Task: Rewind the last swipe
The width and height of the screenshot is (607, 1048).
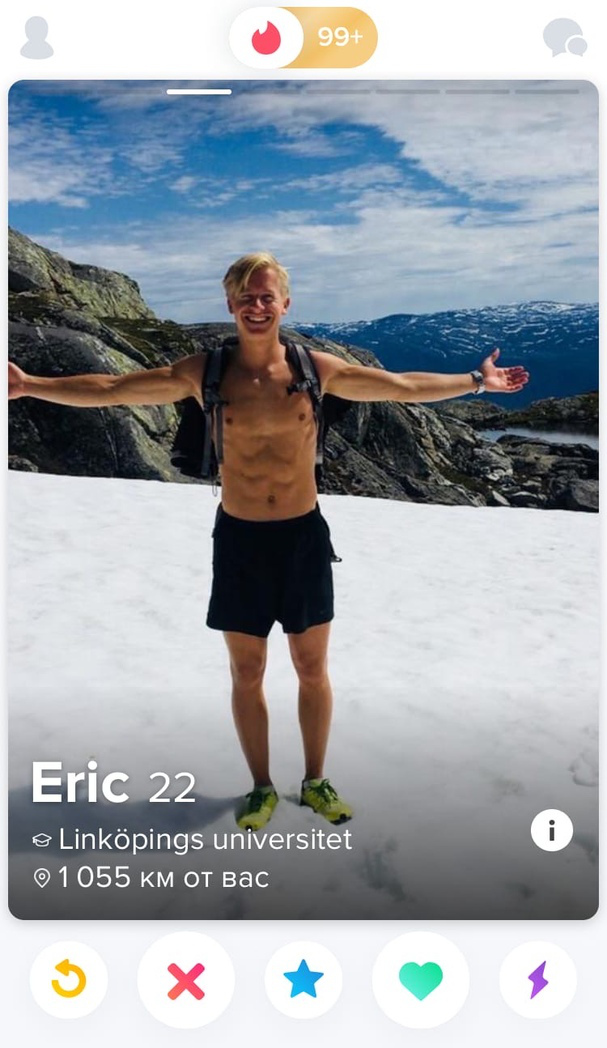Action: click(69, 979)
